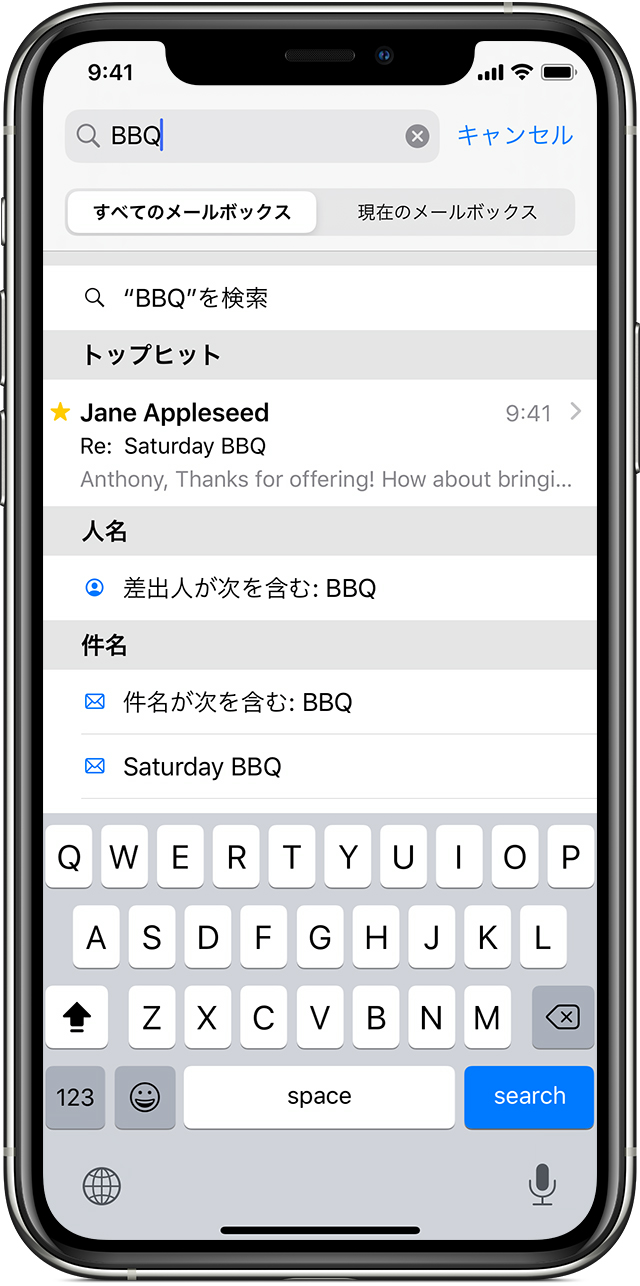The height and width of the screenshot is (1286, 640).
Task: Open Jane Appleseed's Saturday BBQ email
Action: (x=320, y=444)
